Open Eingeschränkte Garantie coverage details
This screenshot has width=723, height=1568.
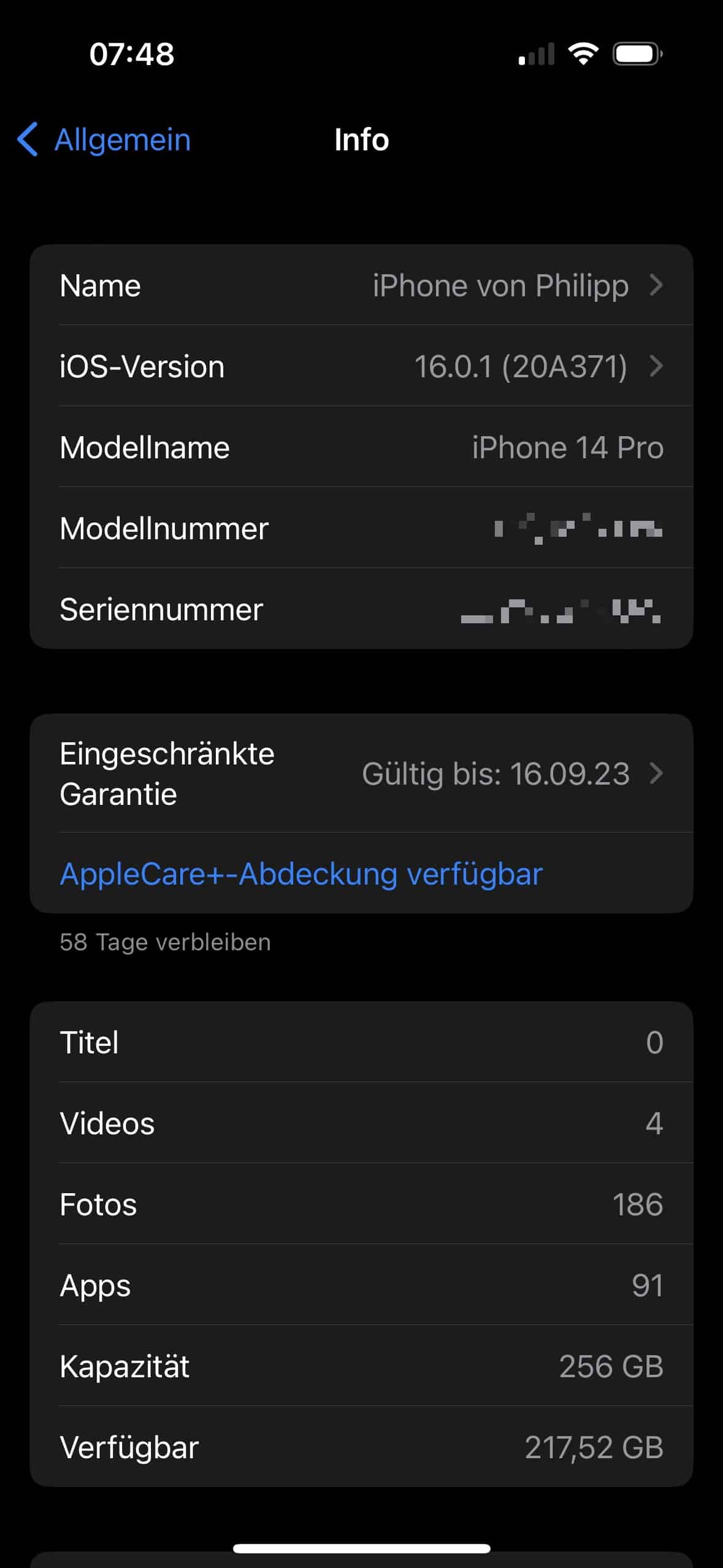(361, 774)
